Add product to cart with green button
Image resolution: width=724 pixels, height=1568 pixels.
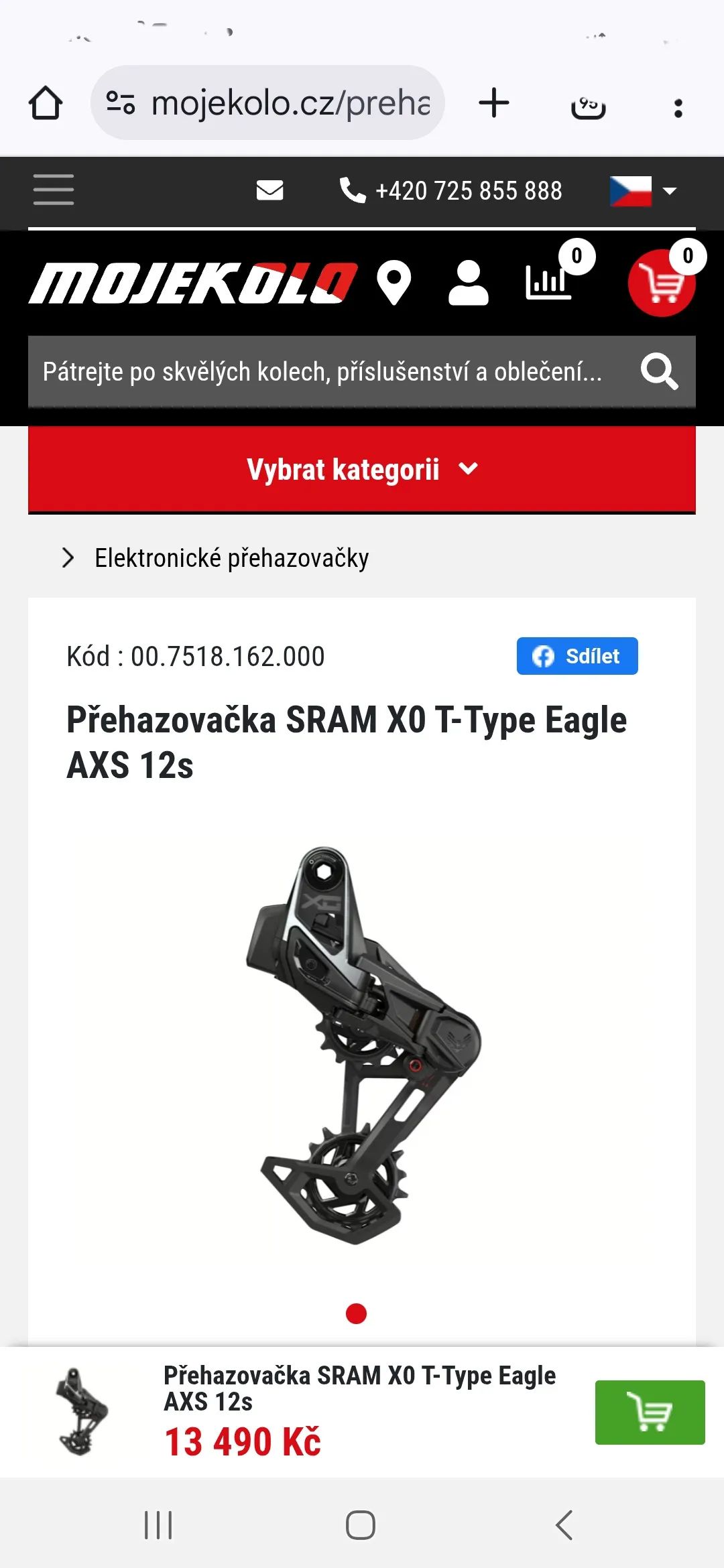pos(650,1412)
